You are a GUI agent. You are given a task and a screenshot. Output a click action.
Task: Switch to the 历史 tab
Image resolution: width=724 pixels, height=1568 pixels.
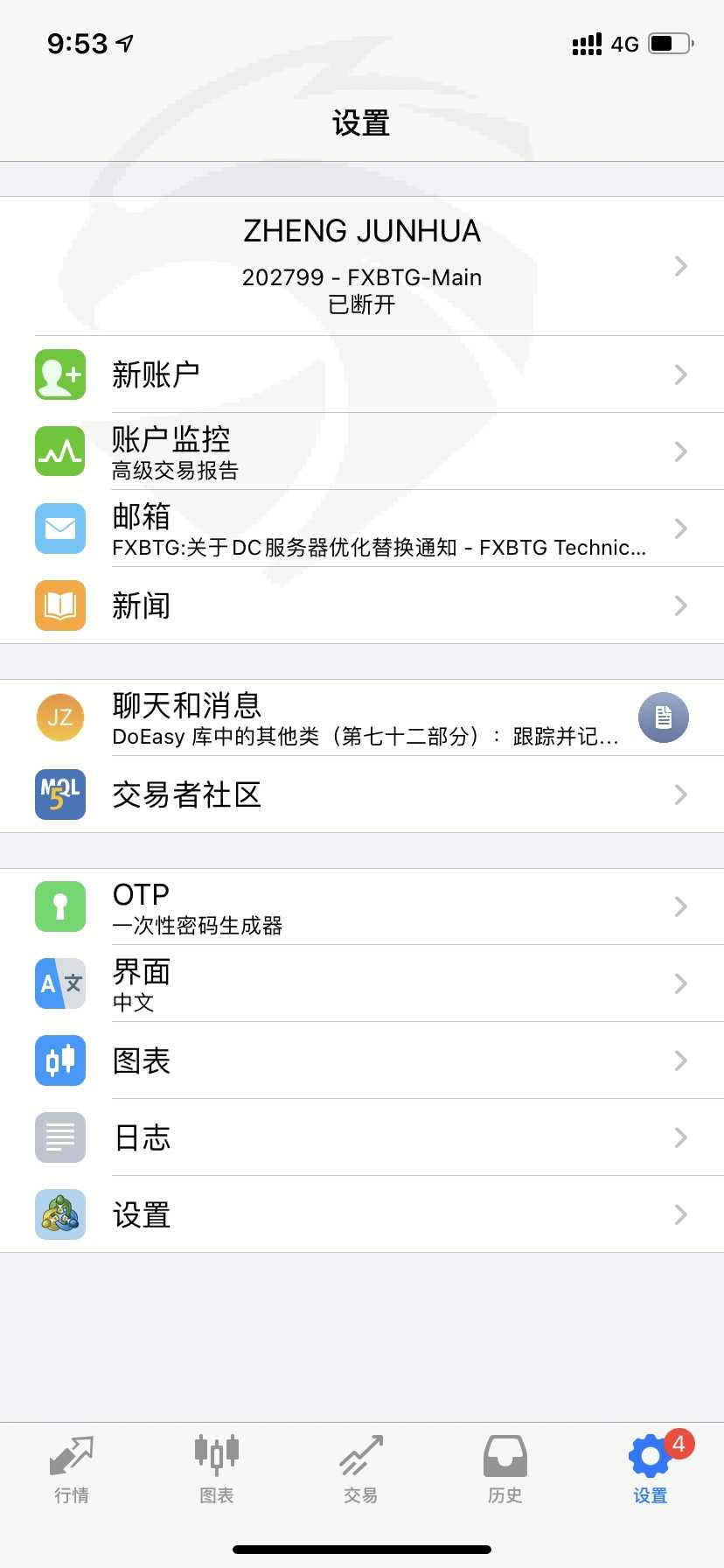coord(505,1470)
